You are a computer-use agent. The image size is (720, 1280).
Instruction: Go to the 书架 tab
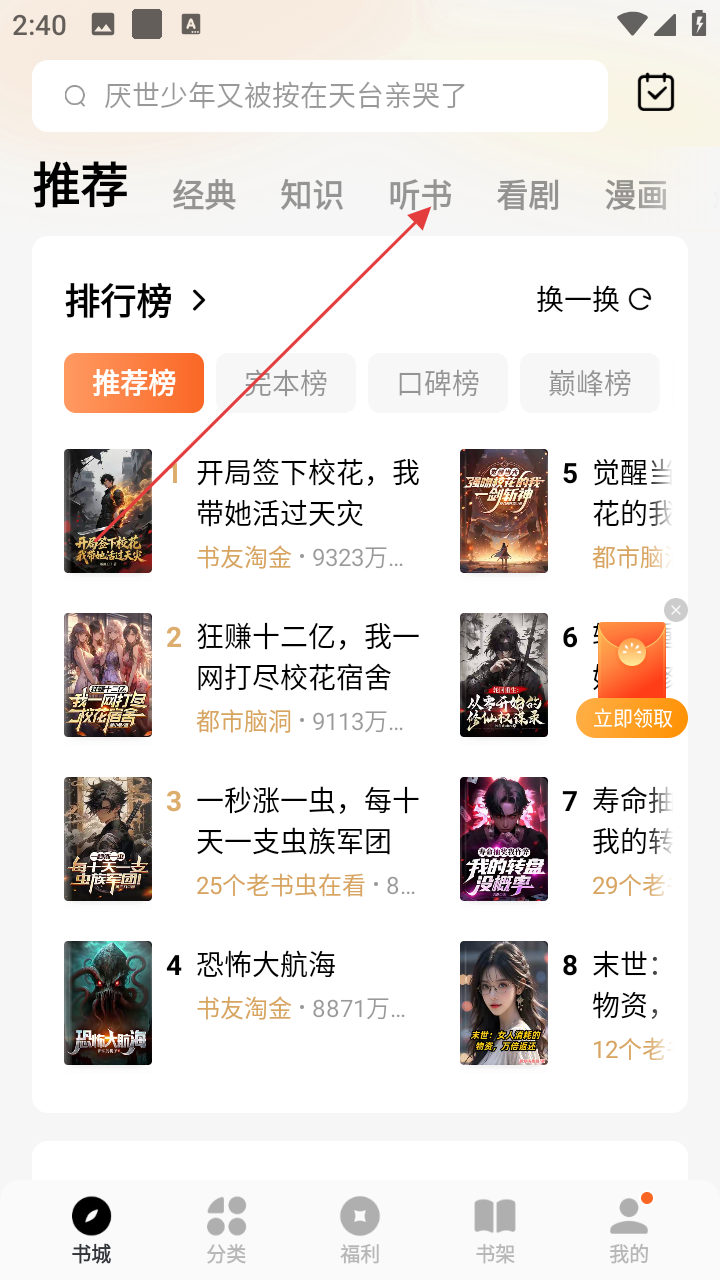click(494, 1230)
